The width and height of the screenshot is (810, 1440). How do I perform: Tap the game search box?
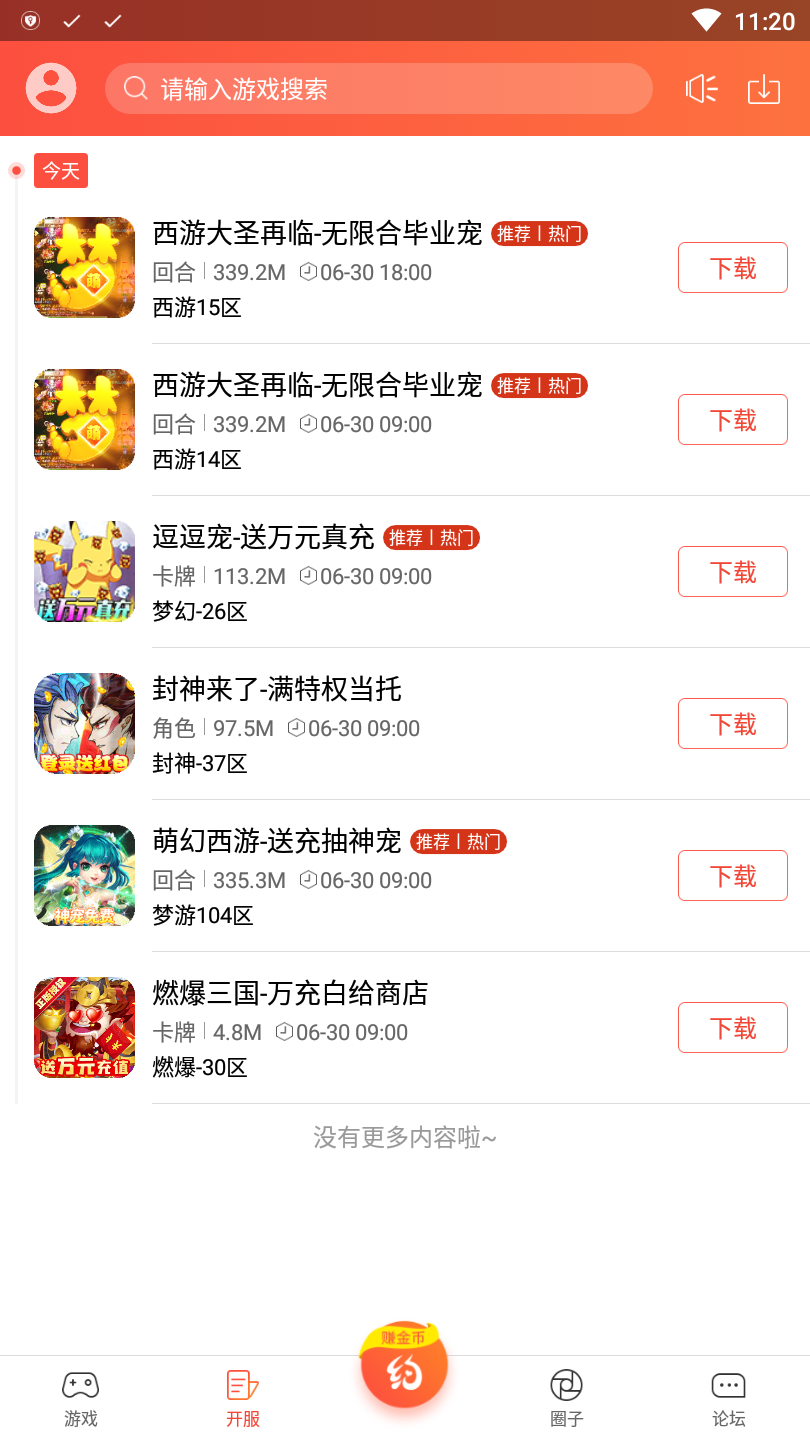378,89
